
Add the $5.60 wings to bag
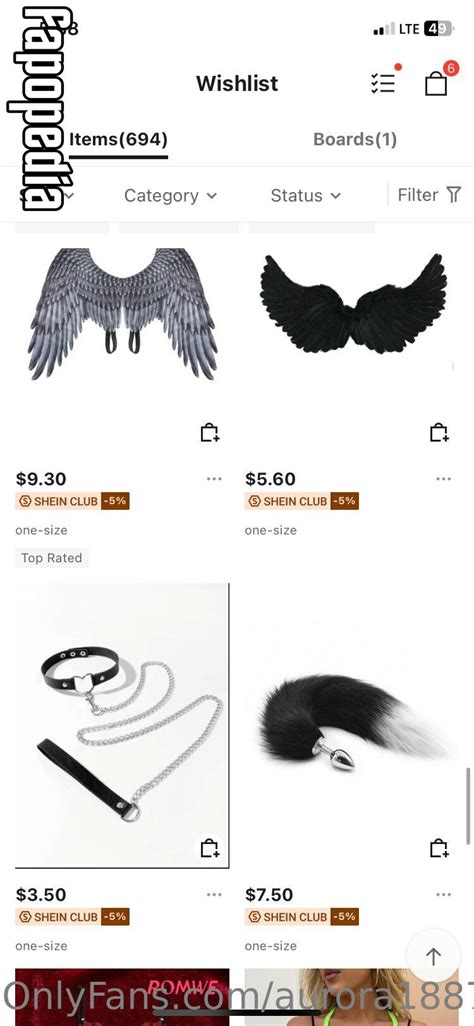click(439, 433)
